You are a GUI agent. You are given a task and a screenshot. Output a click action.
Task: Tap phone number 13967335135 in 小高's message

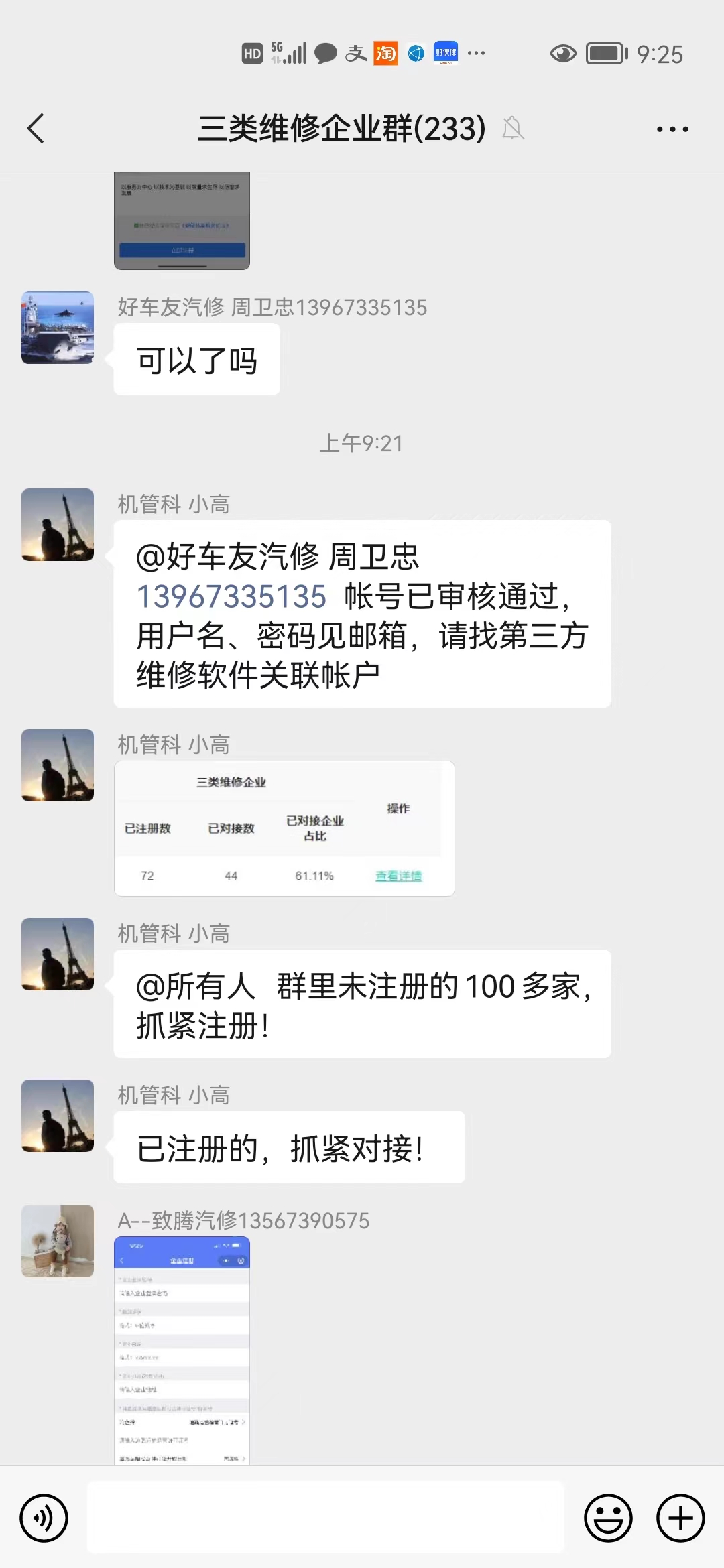click(x=231, y=596)
